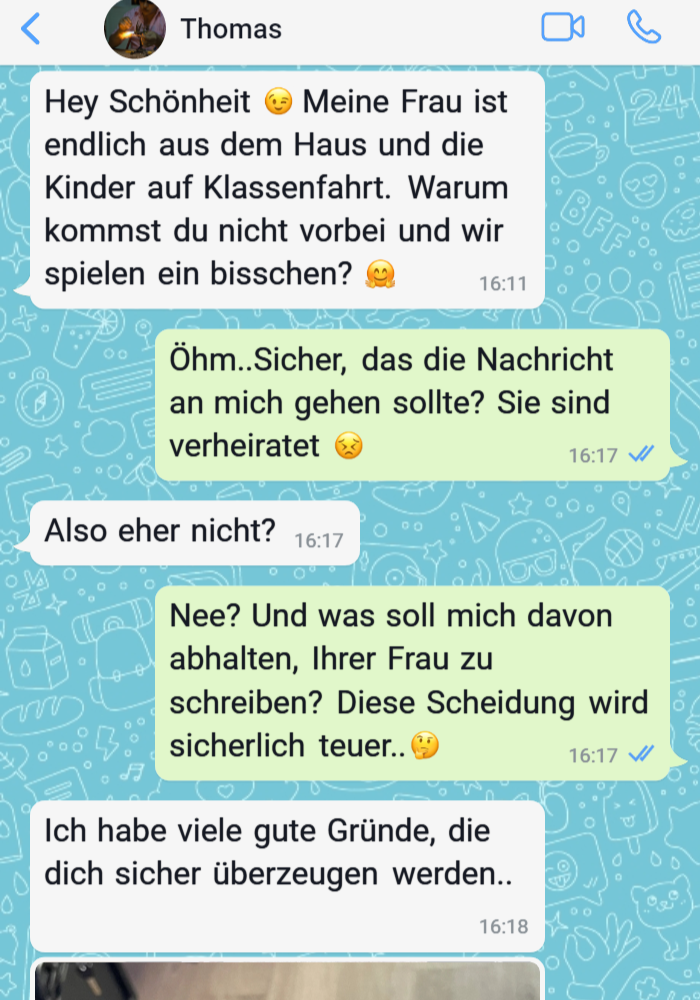The image size is (700, 1000).
Task: Open the image Thomas sent
Action: point(287,981)
